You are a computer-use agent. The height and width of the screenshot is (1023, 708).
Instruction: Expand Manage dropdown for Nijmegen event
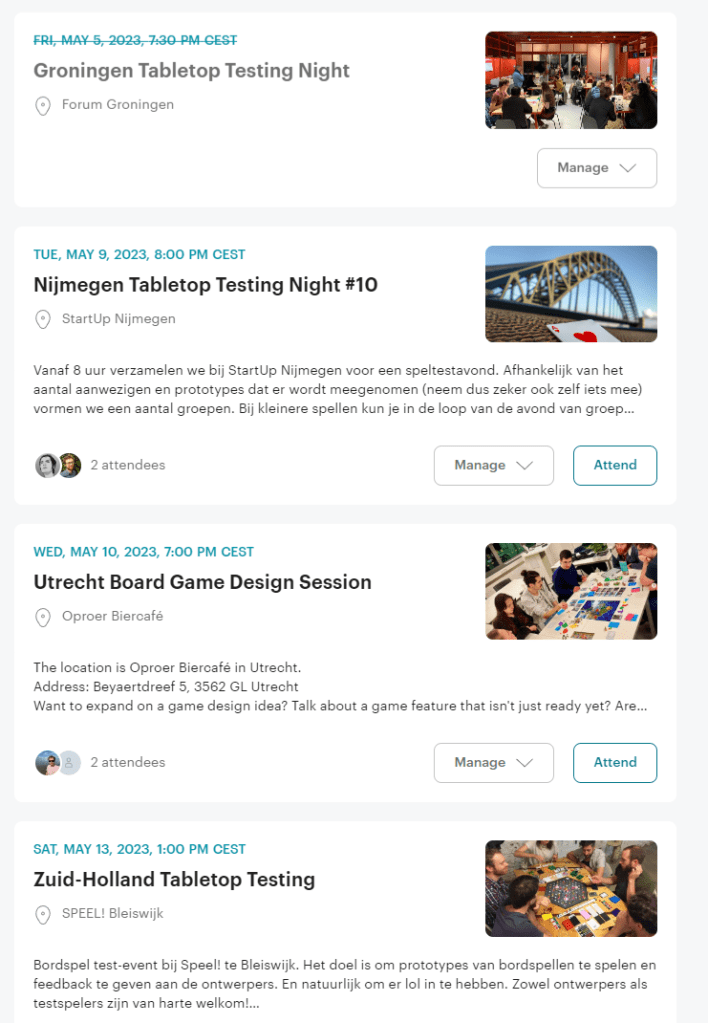(x=493, y=465)
